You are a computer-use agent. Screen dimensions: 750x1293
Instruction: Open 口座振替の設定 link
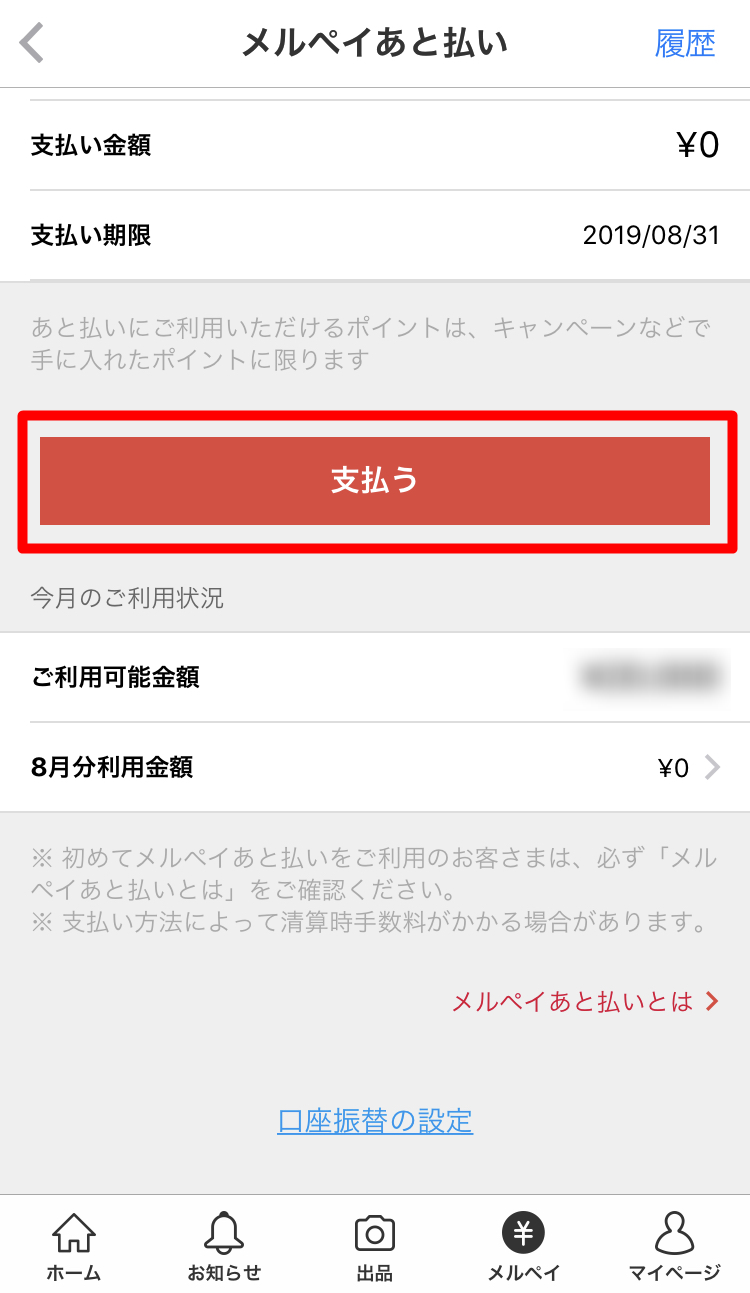[x=375, y=1121]
